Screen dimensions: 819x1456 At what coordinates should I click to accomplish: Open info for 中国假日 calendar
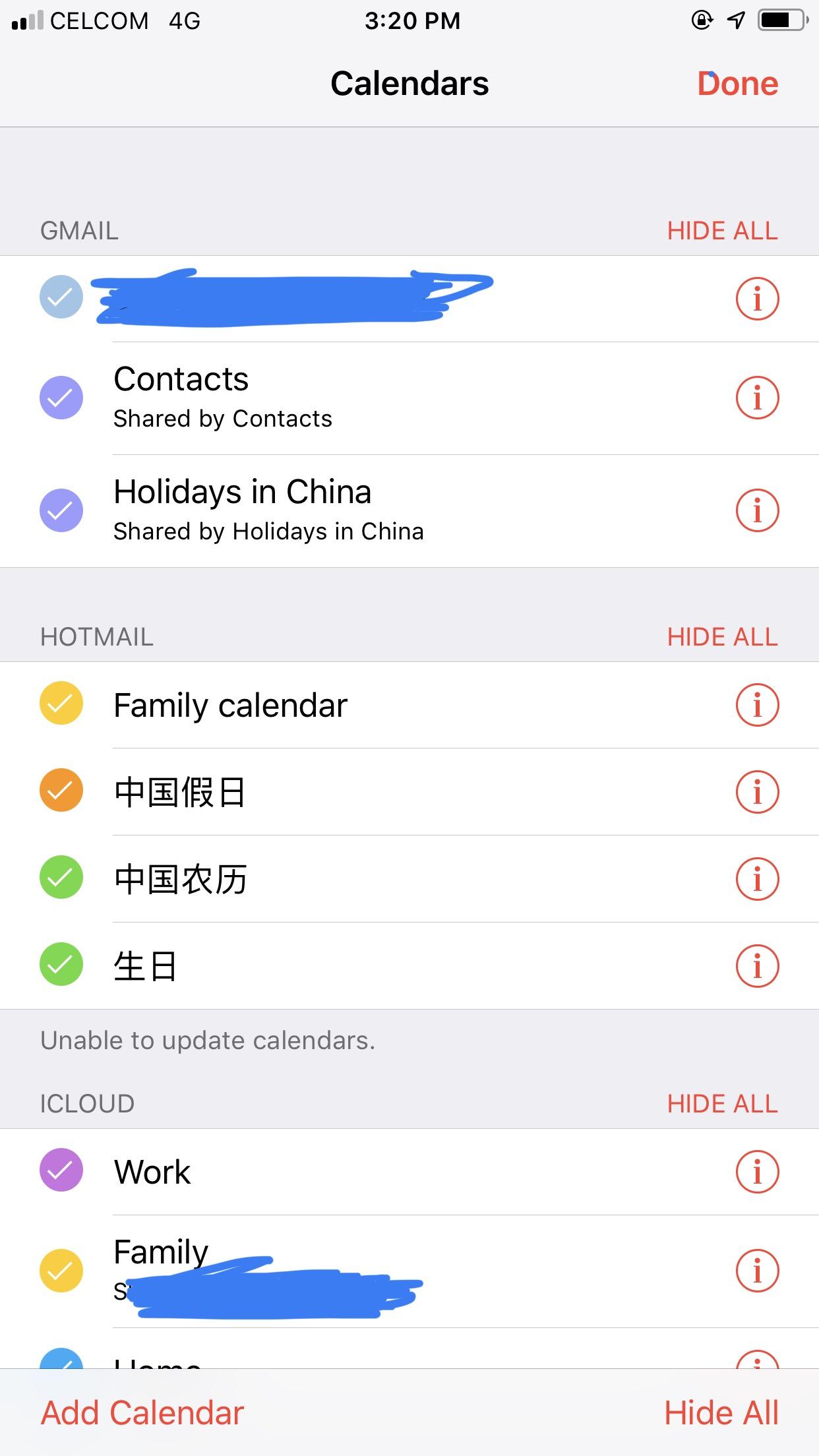[x=756, y=791]
